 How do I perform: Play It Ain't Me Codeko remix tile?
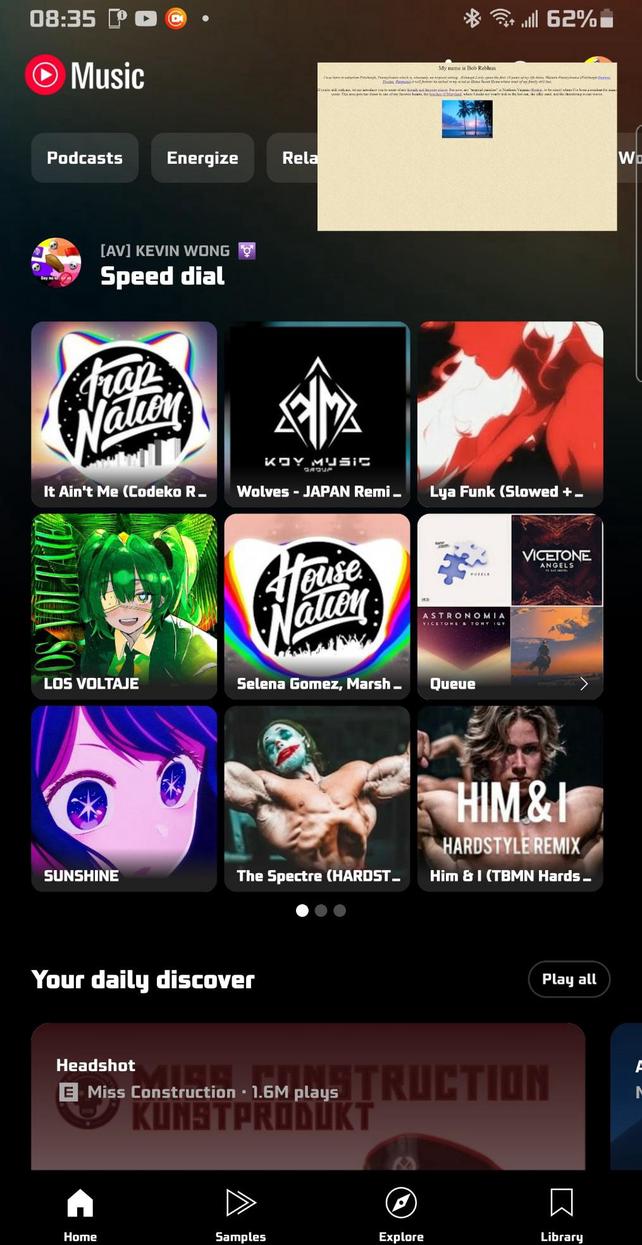124,414
